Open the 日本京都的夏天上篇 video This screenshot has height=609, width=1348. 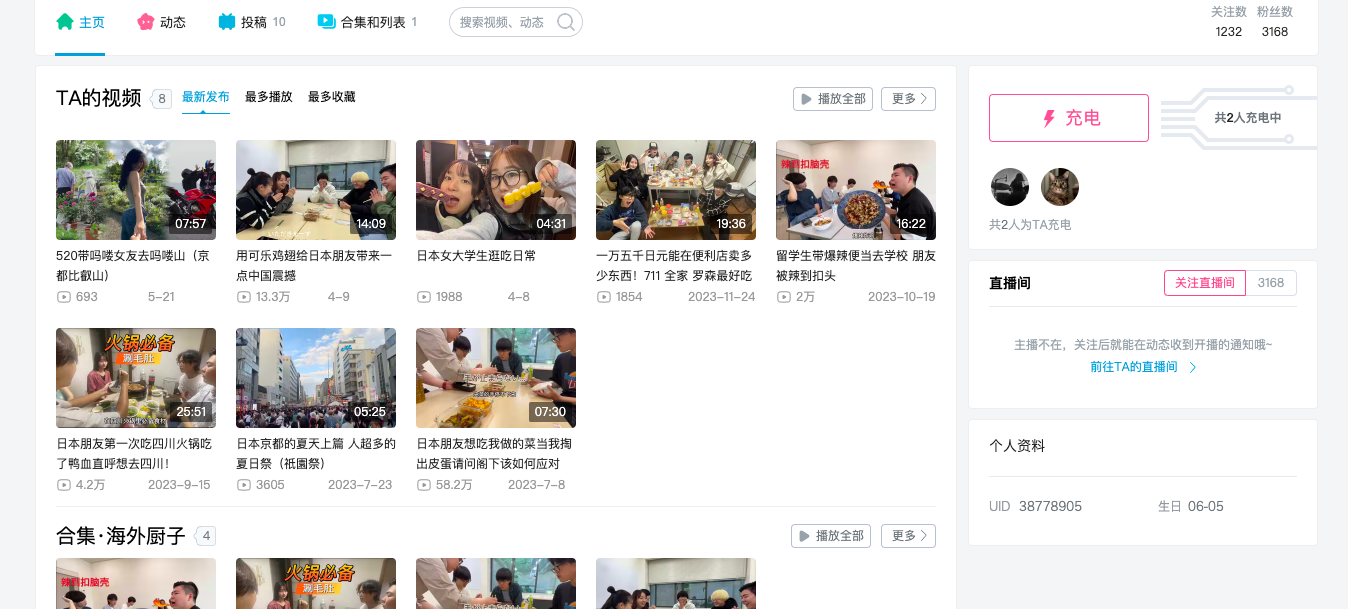click(x=316, y=378)
